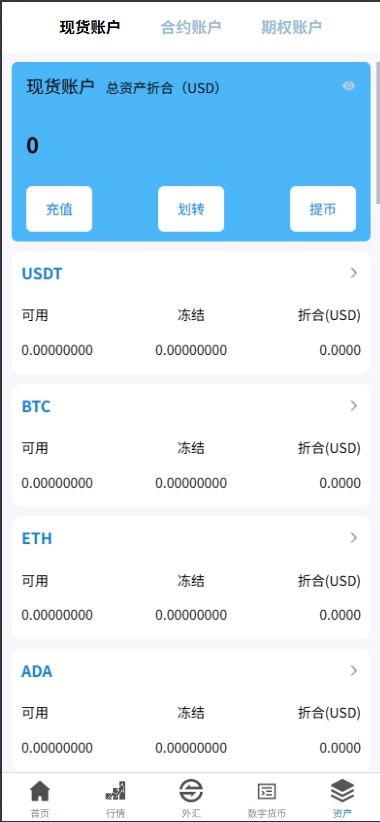Tap the 提币 withdraw button

pos(323,209)
